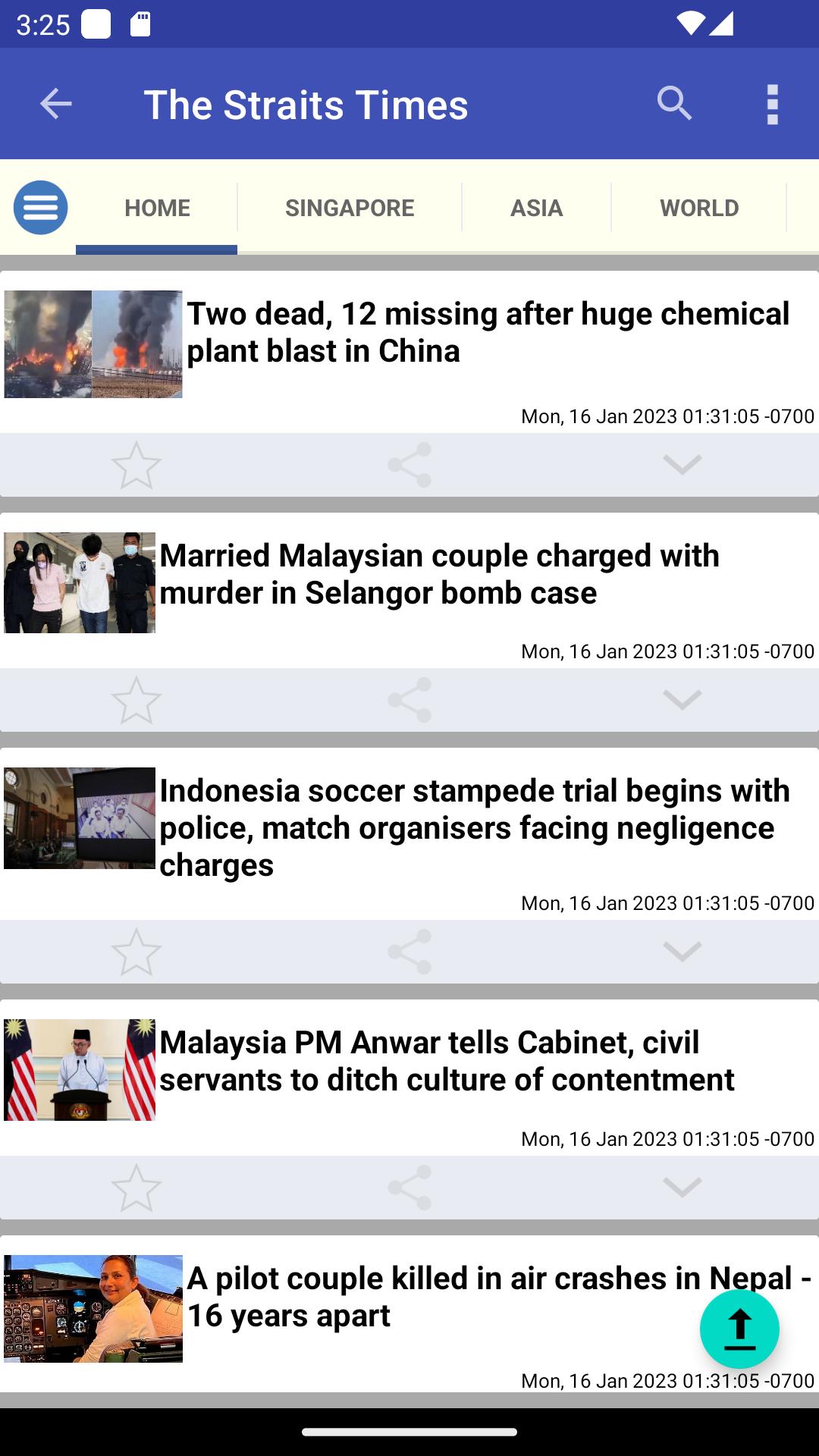Image resolution: width=819 pixels, height=1456 pixels.
Task: Switch to the World tab
Action: coord(699,208)
